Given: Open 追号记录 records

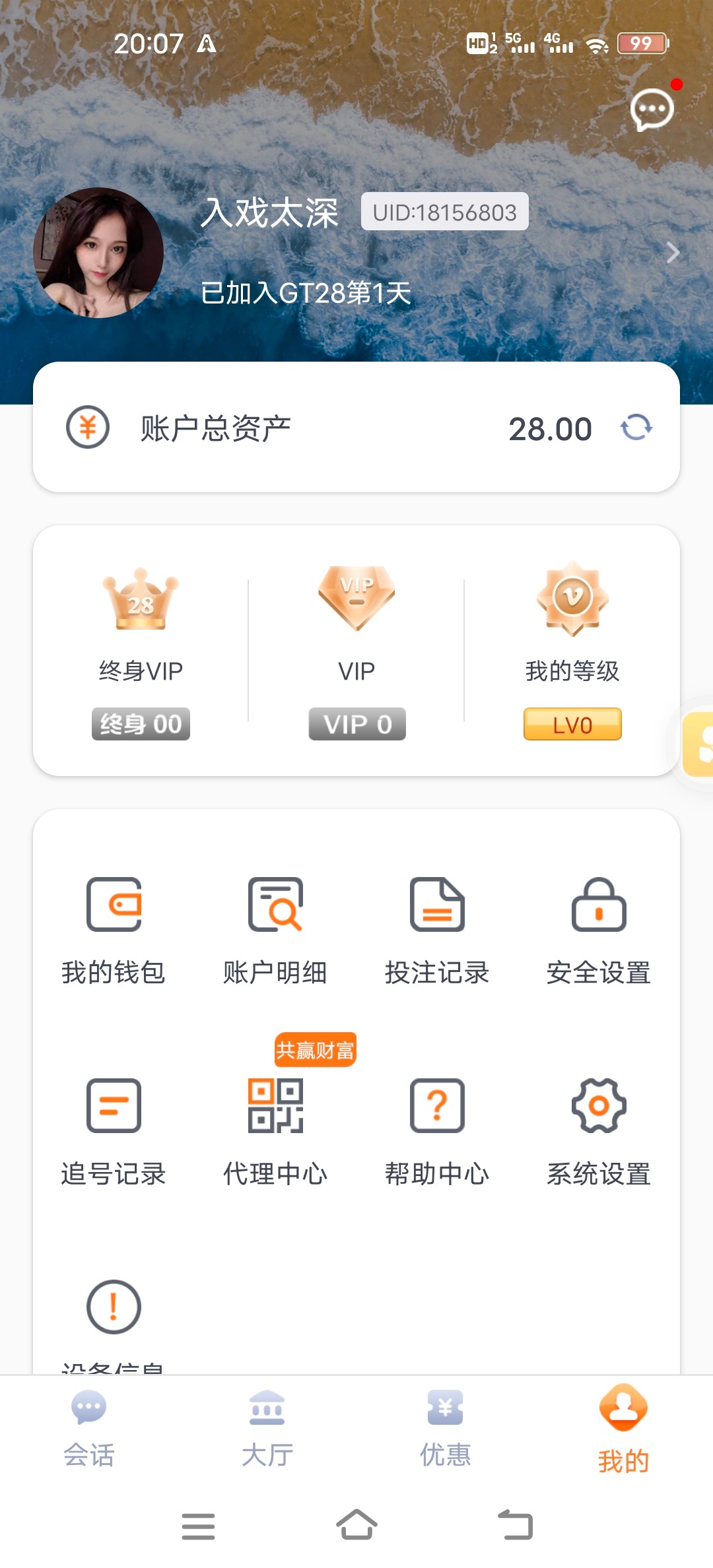Looking at the screenshot, I should [114, 1131].
